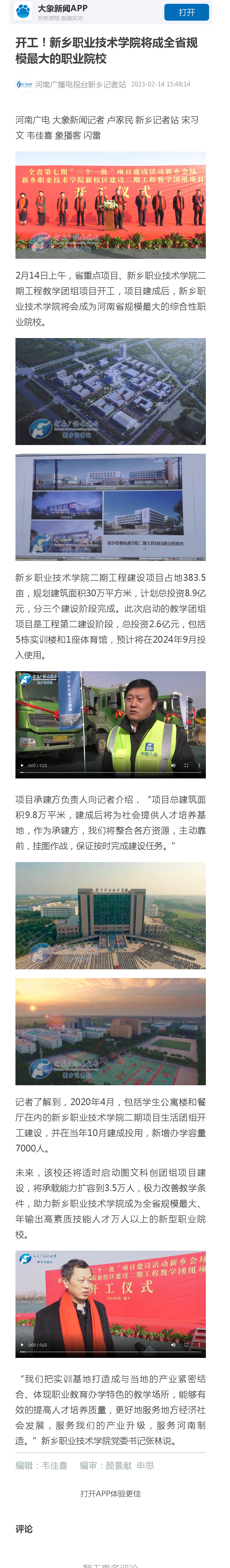Play the second video at 0:00 / 0:23
This screenshot has height=1568, width=230.
pos(23,1345)
